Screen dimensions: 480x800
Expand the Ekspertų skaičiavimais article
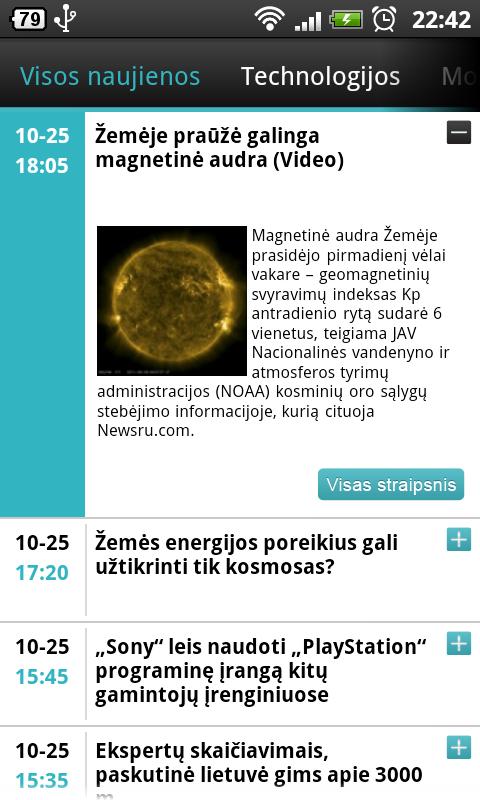[459, 747]
